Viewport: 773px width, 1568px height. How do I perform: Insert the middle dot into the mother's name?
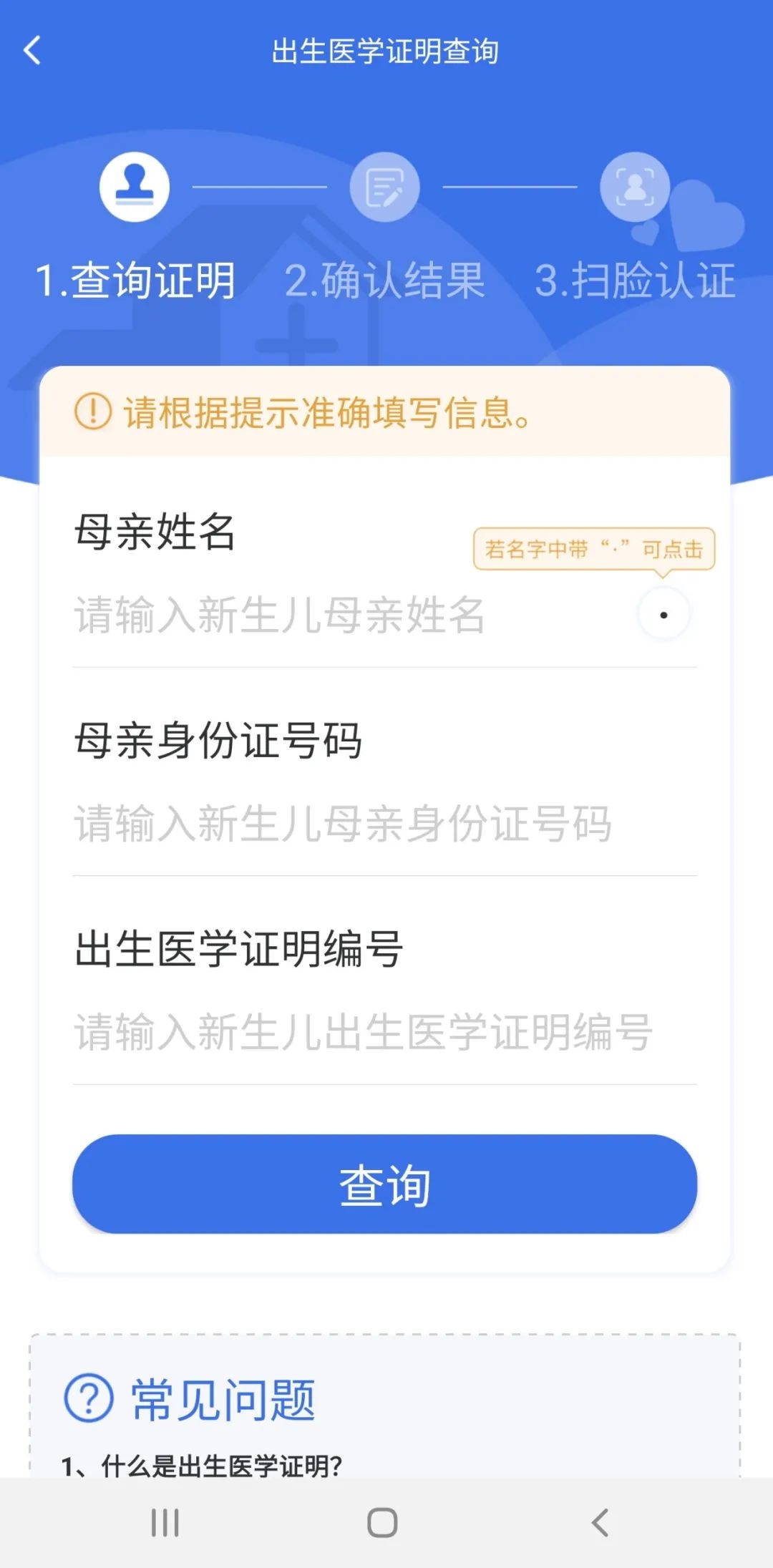click(x=663, y=615)
